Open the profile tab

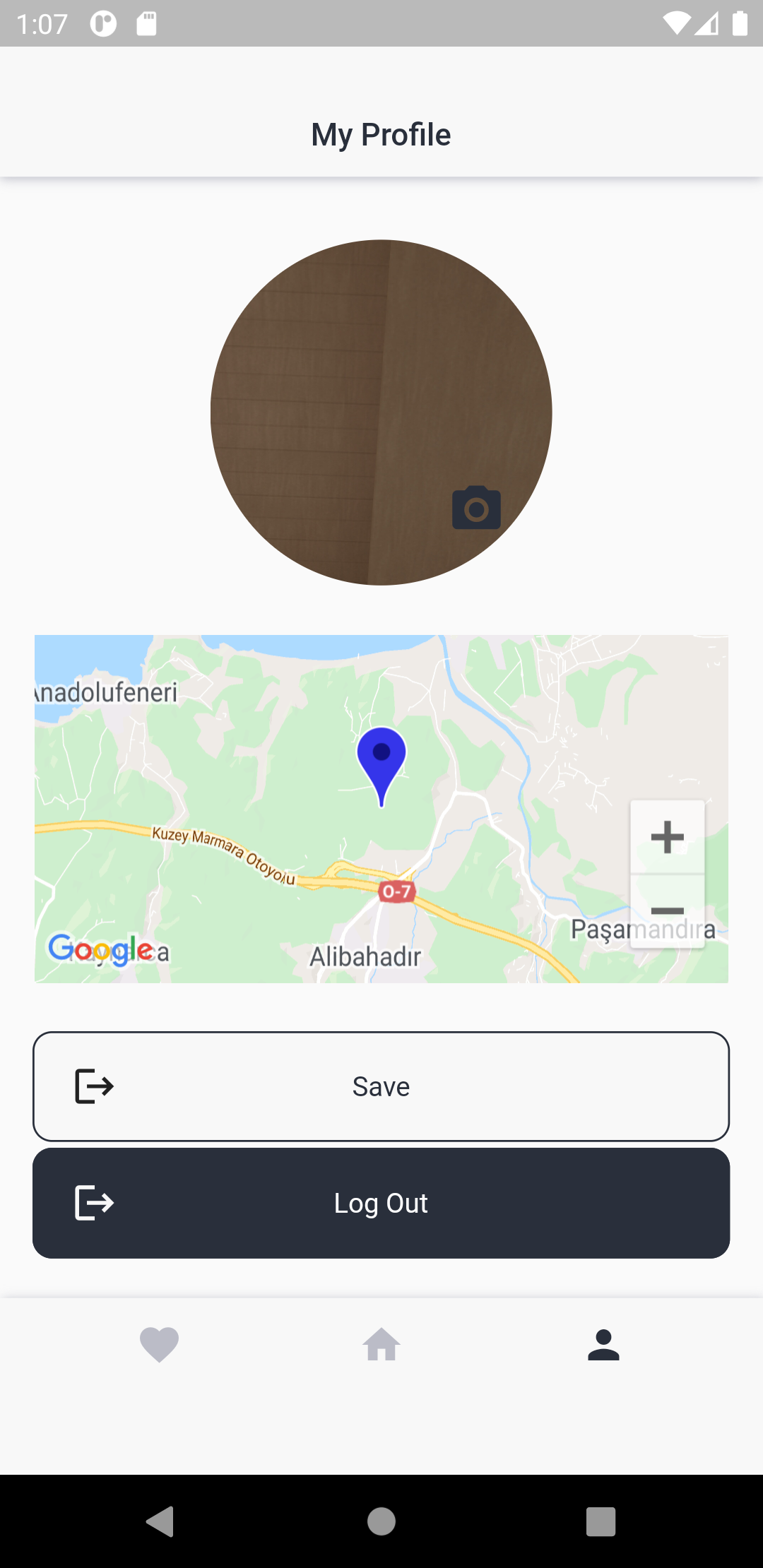click(x=603, y=1344)
